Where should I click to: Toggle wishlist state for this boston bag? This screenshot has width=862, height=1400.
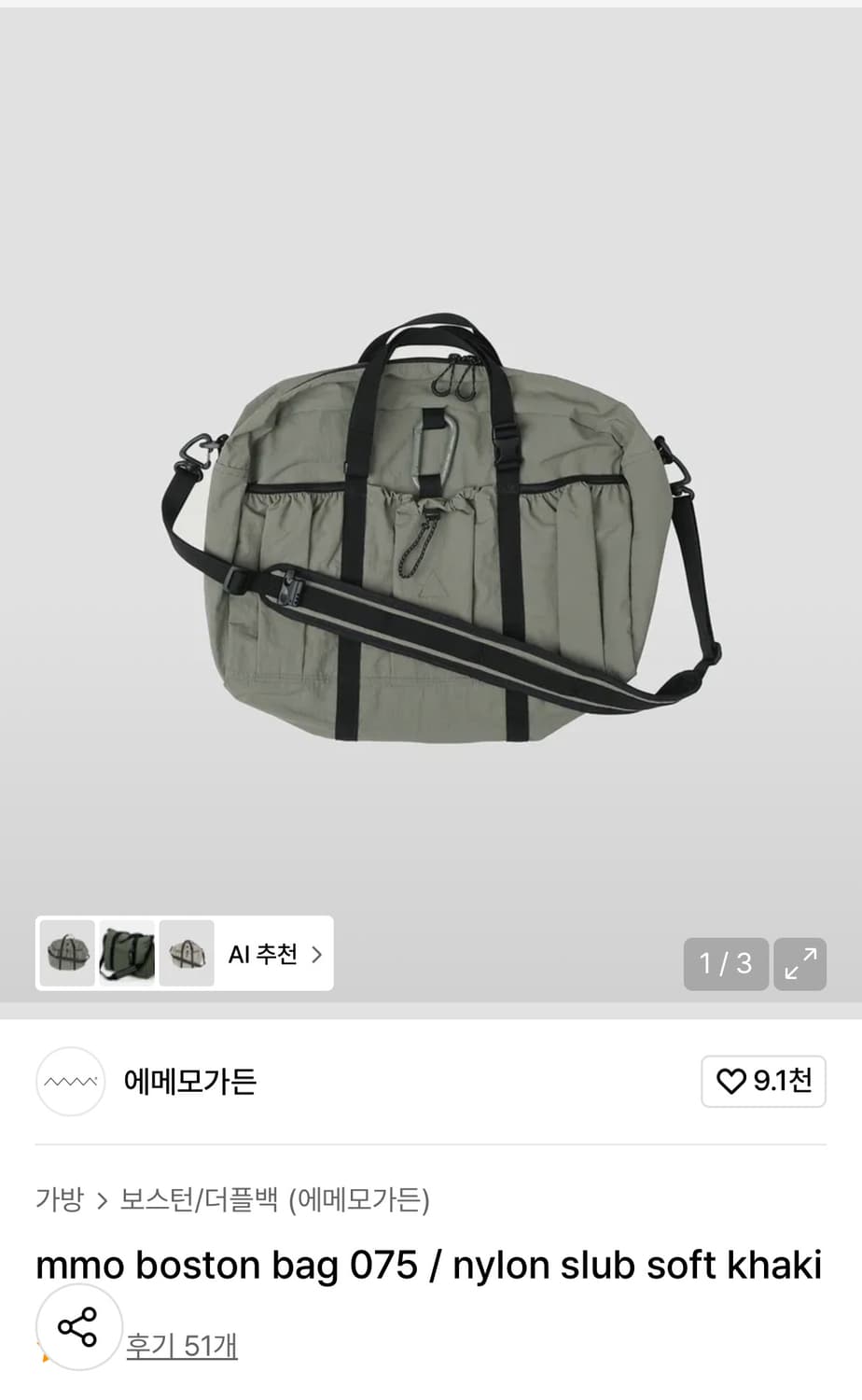pos(763,1081)
